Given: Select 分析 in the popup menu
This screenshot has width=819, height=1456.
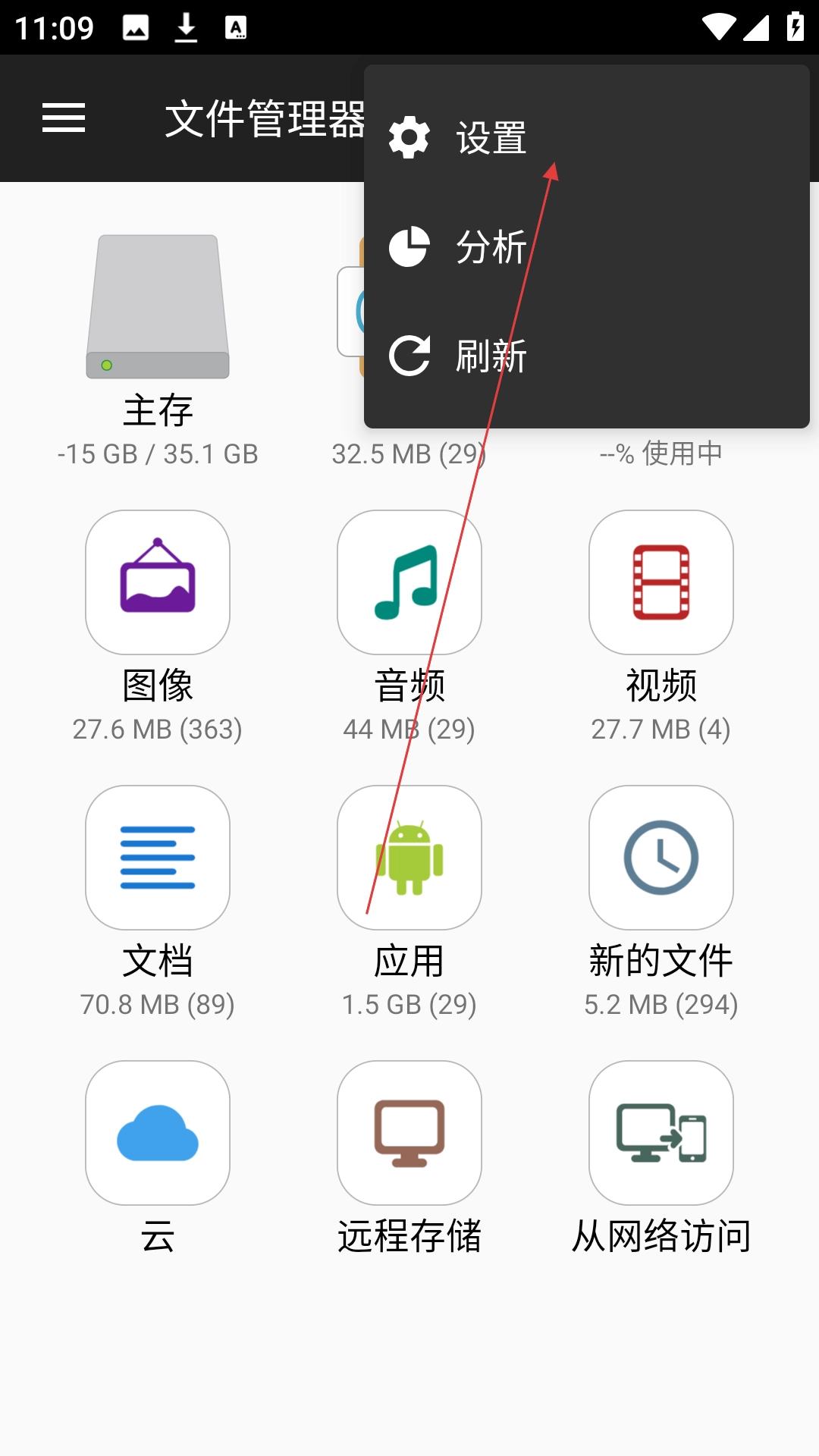Looking at the screenshot, I should tap(491, 247).
